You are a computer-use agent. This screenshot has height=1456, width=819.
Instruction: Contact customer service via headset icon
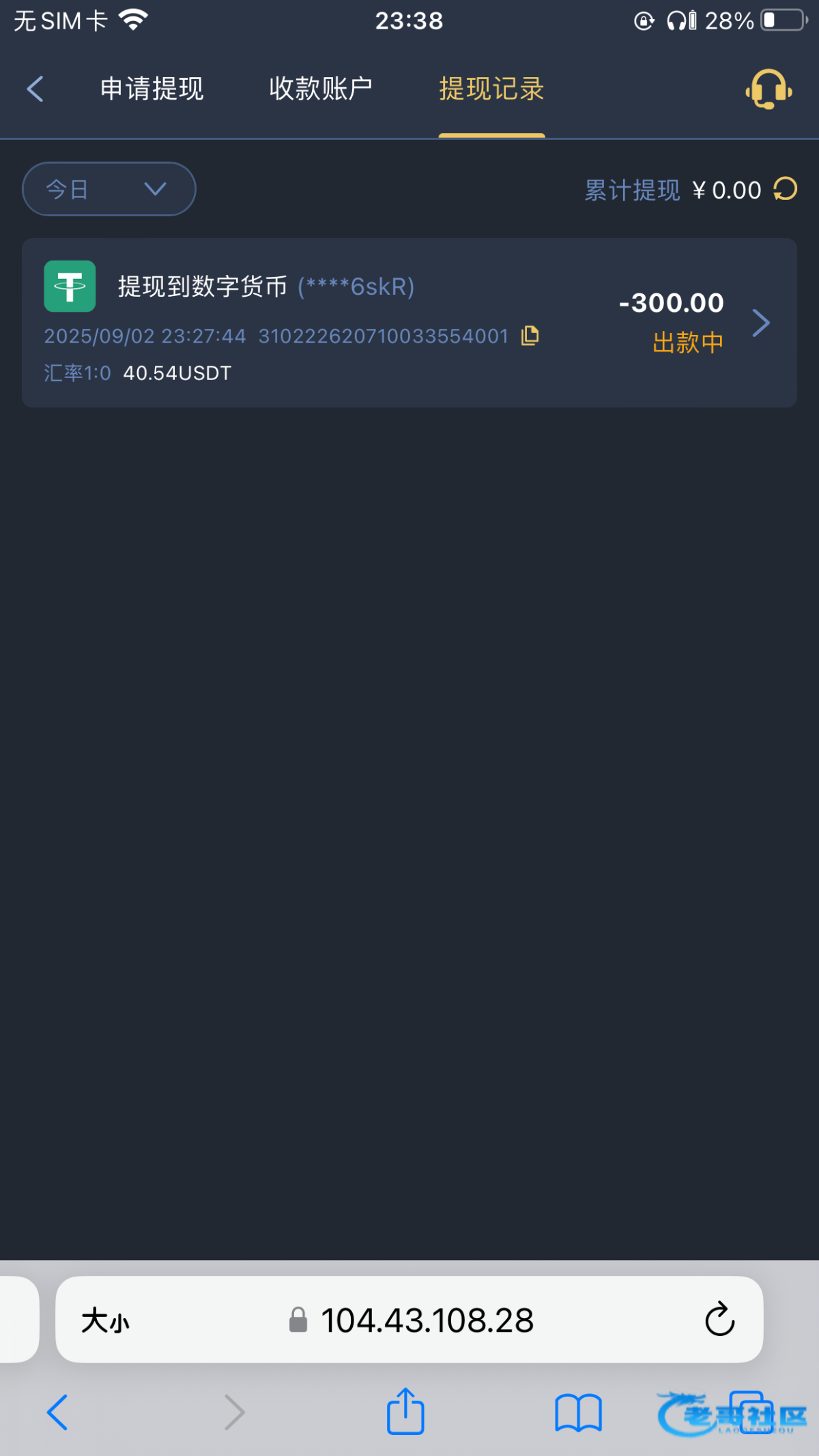pos(769,89)
